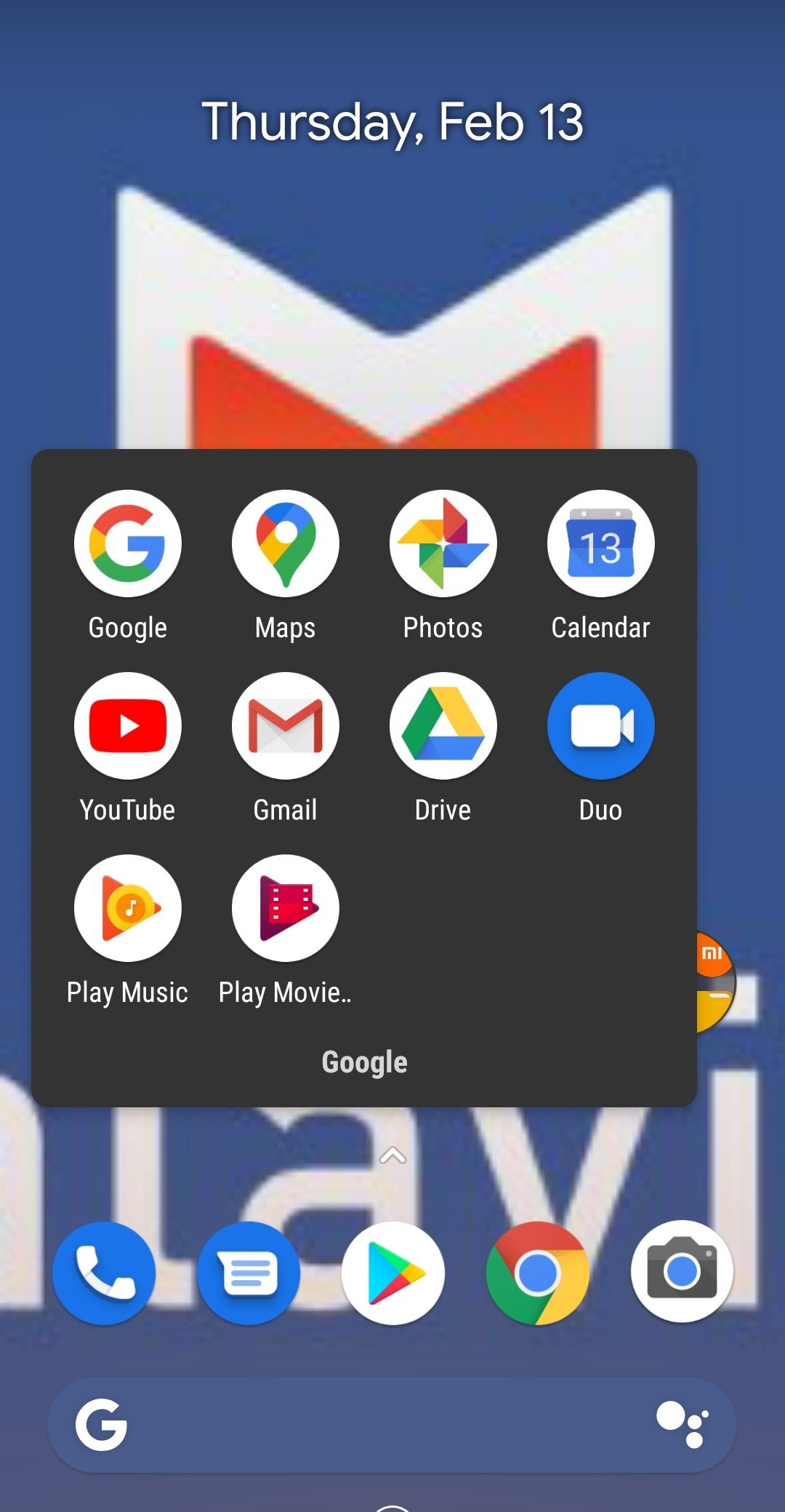Screen dimensions: 785x1512
Task: Tap the date widget Thursday, Feb 13
Action: [392, 121]
